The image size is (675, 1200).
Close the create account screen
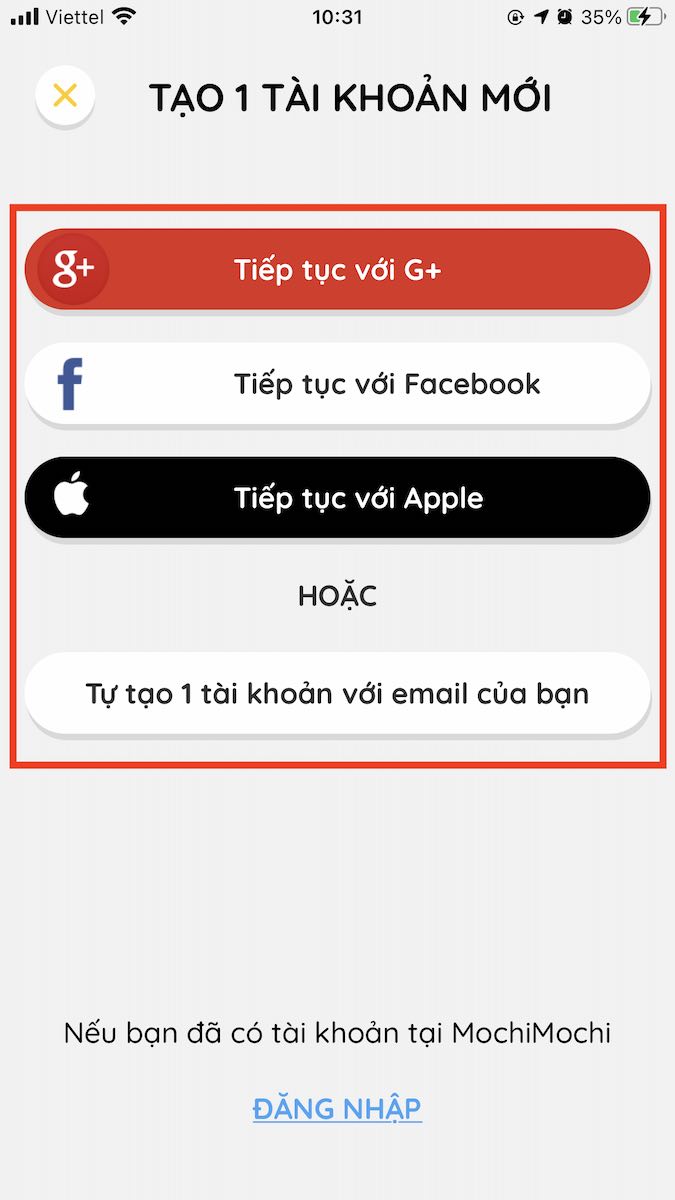click(65, 96)
